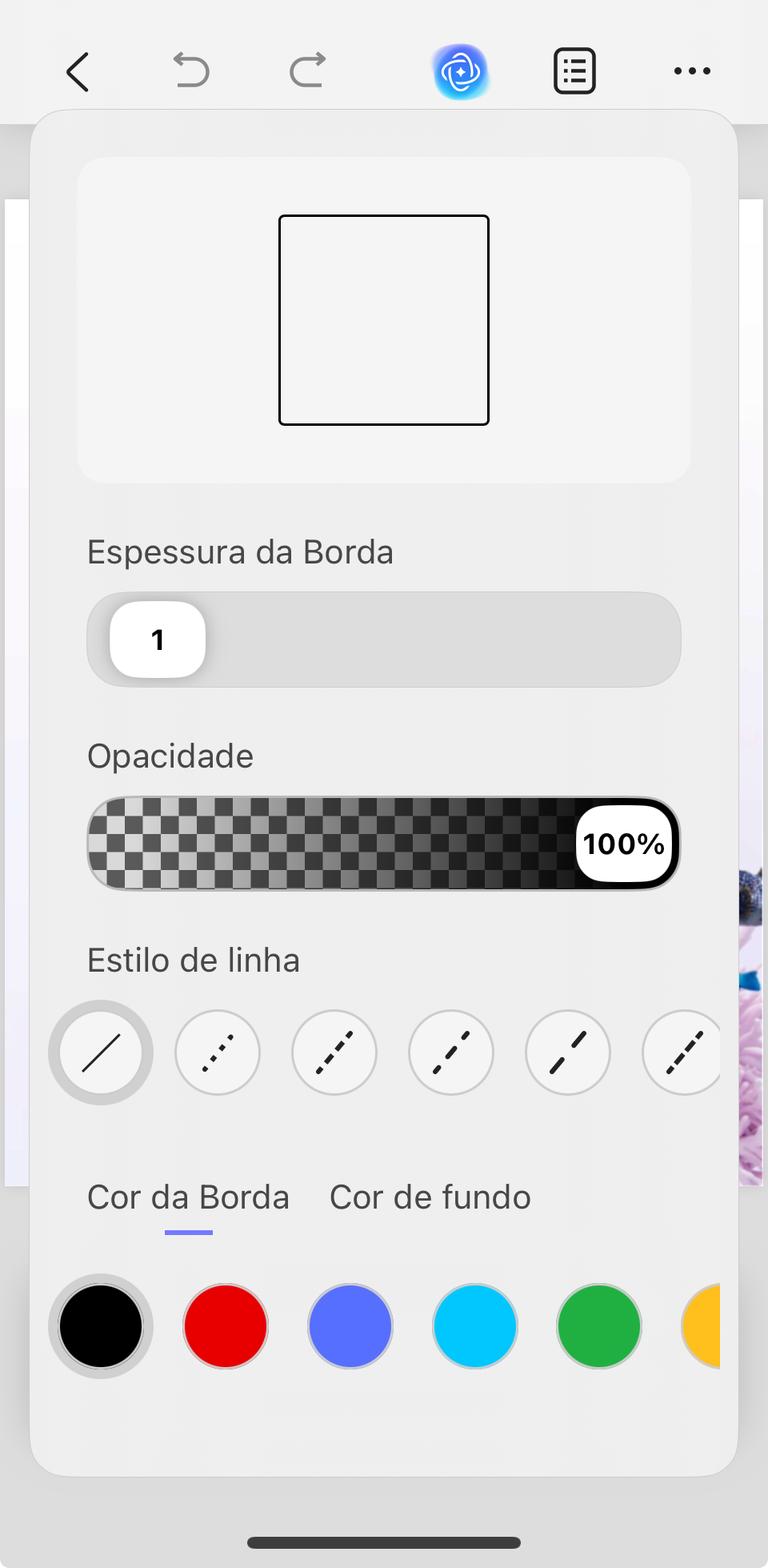Select the thick dashed line style
Viewport: 768px width, 1568px height.
tap(684, 1053)
